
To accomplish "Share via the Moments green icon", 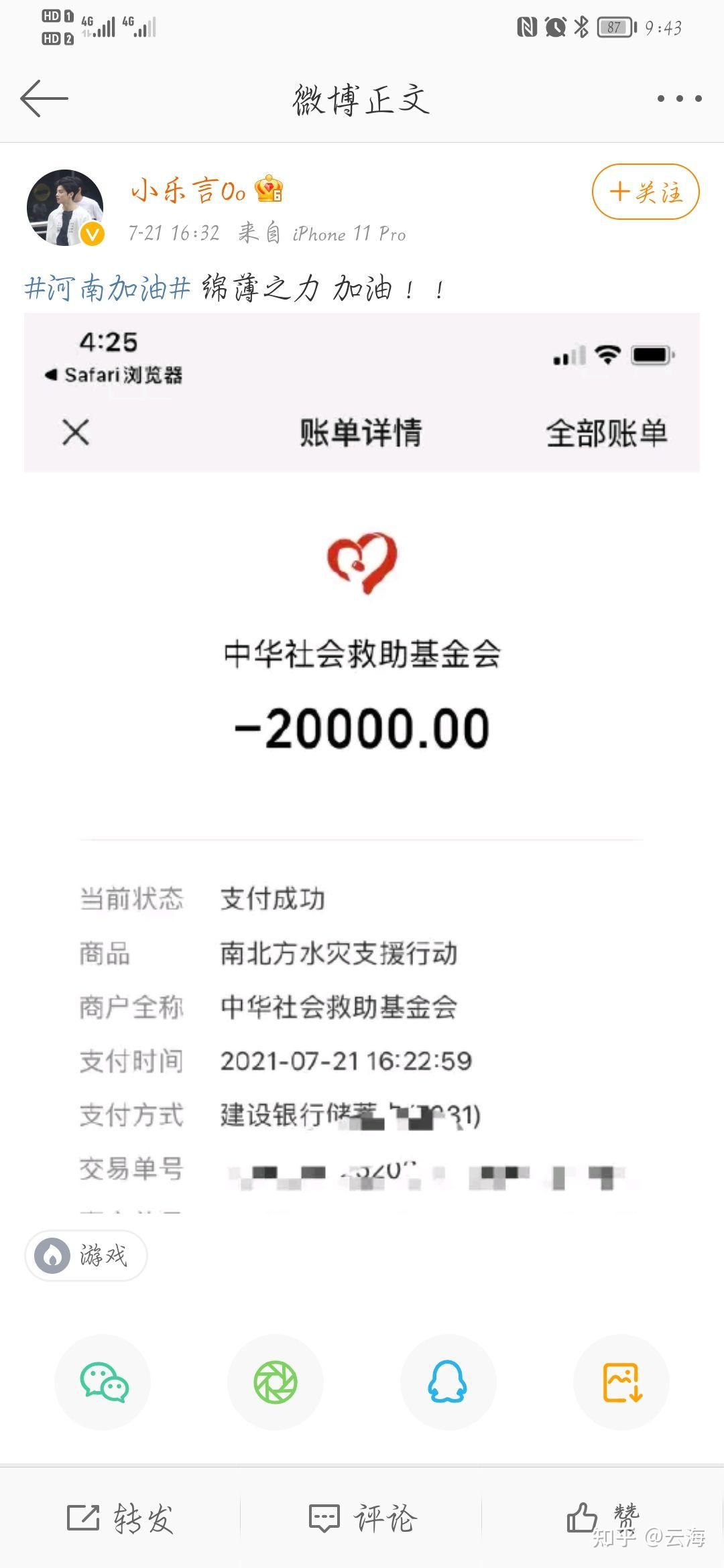I will pos(276,1382).
